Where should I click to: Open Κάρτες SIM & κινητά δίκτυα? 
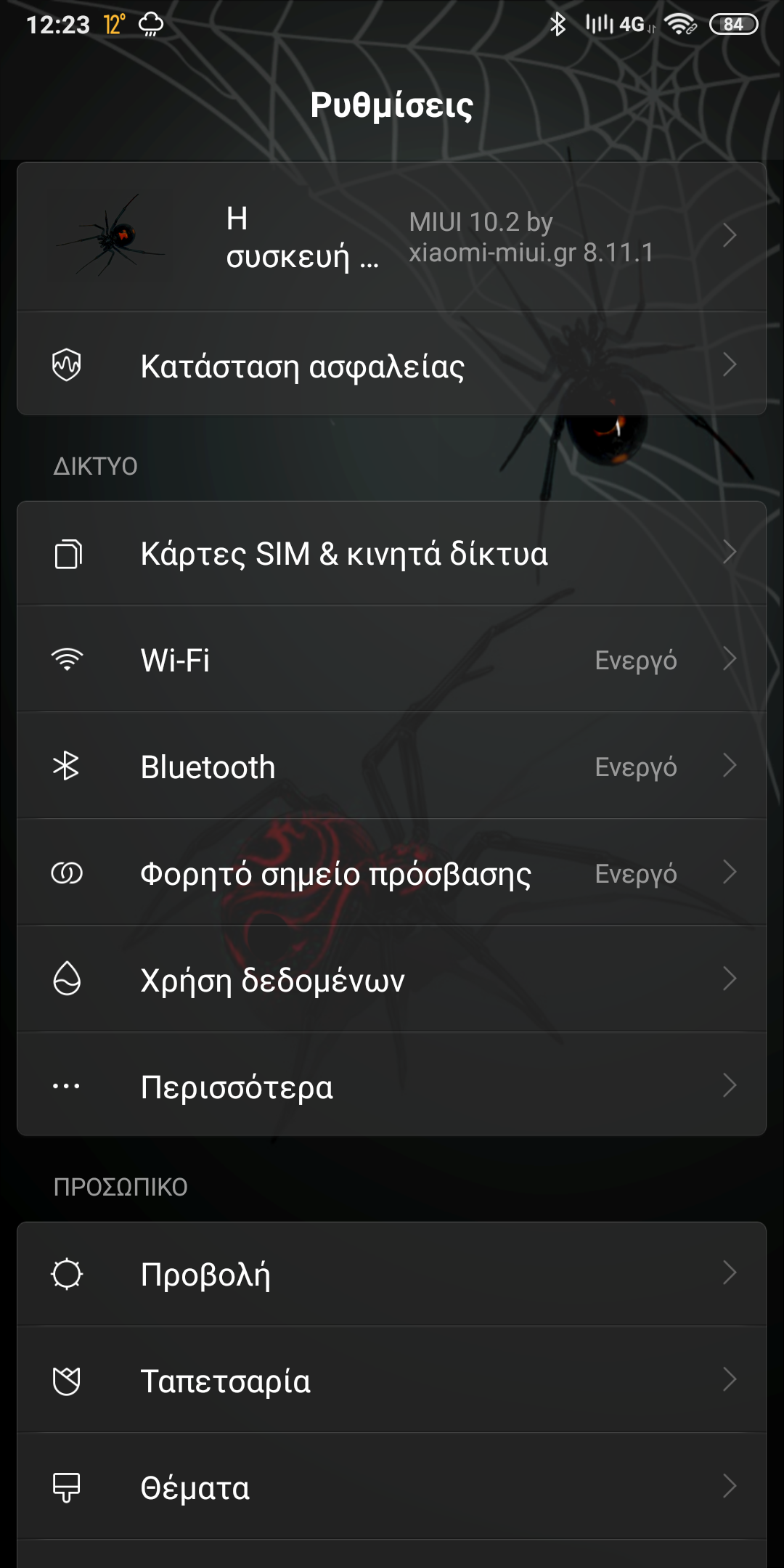392,554
